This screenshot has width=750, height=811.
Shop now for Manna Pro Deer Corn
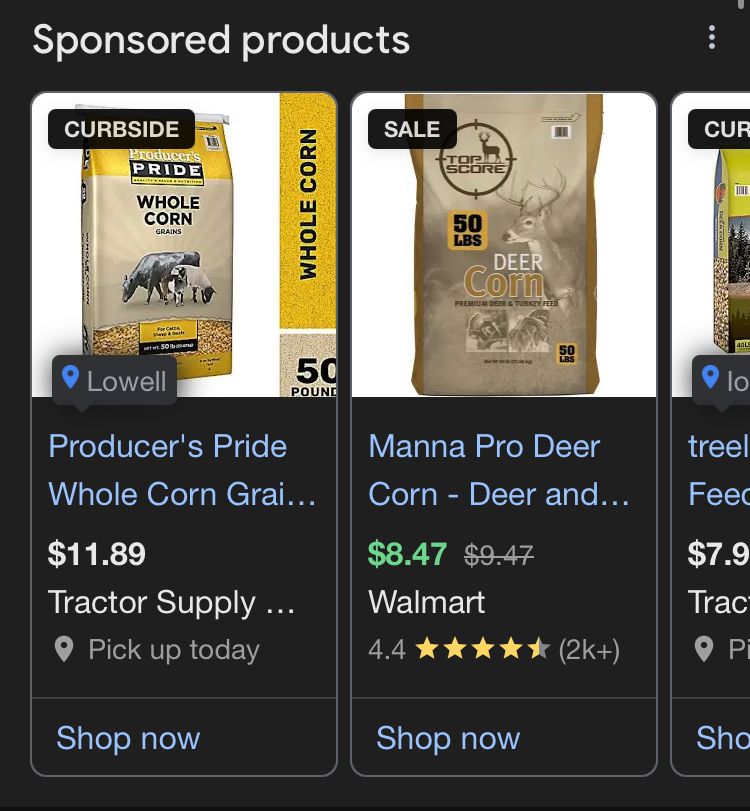click(x=448, y=737)
